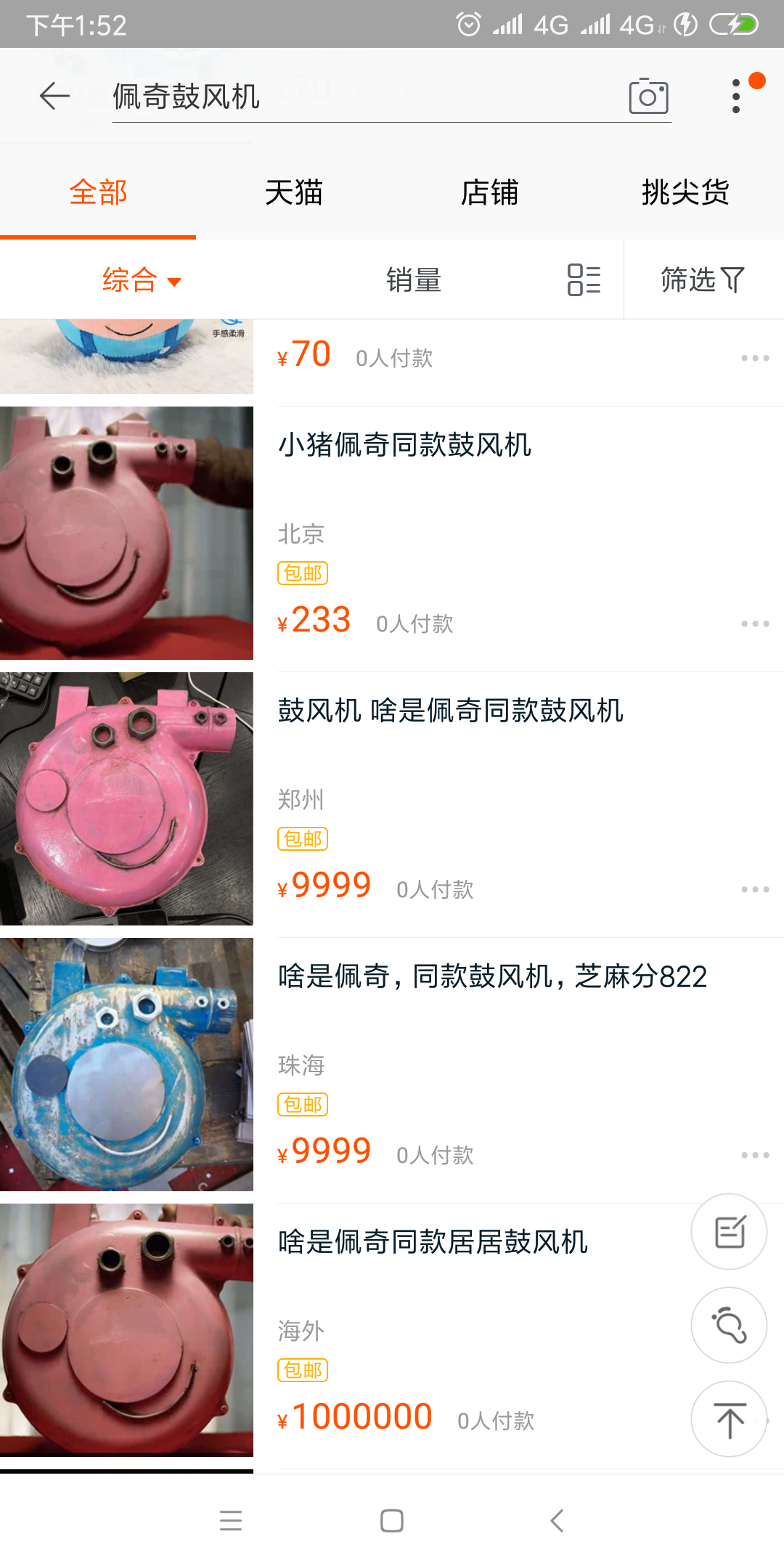Switch to the 挑尖货 tab
Image resolution: width=784 pixels, height=1568 pixels.
tap(685, 192)
